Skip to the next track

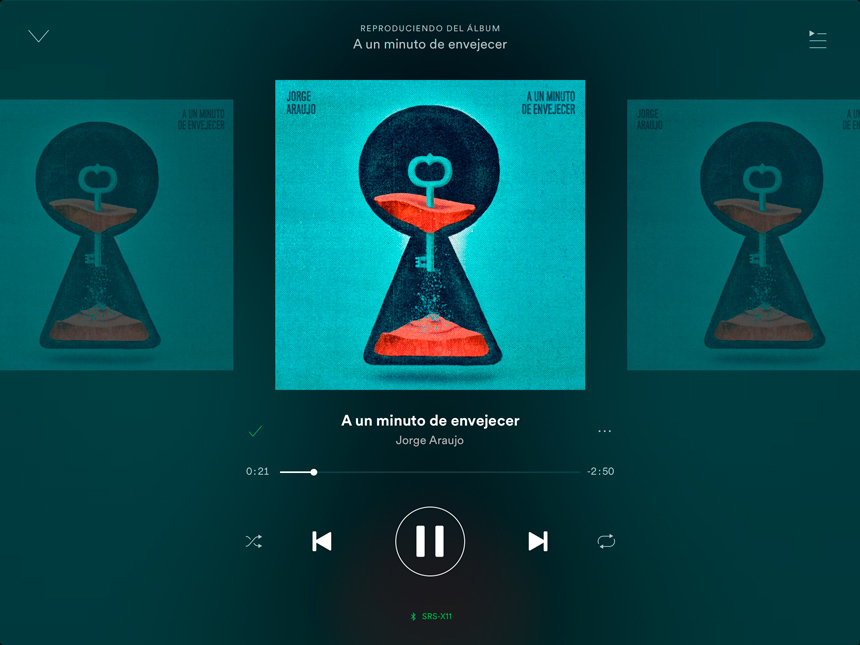pos(538,541)
